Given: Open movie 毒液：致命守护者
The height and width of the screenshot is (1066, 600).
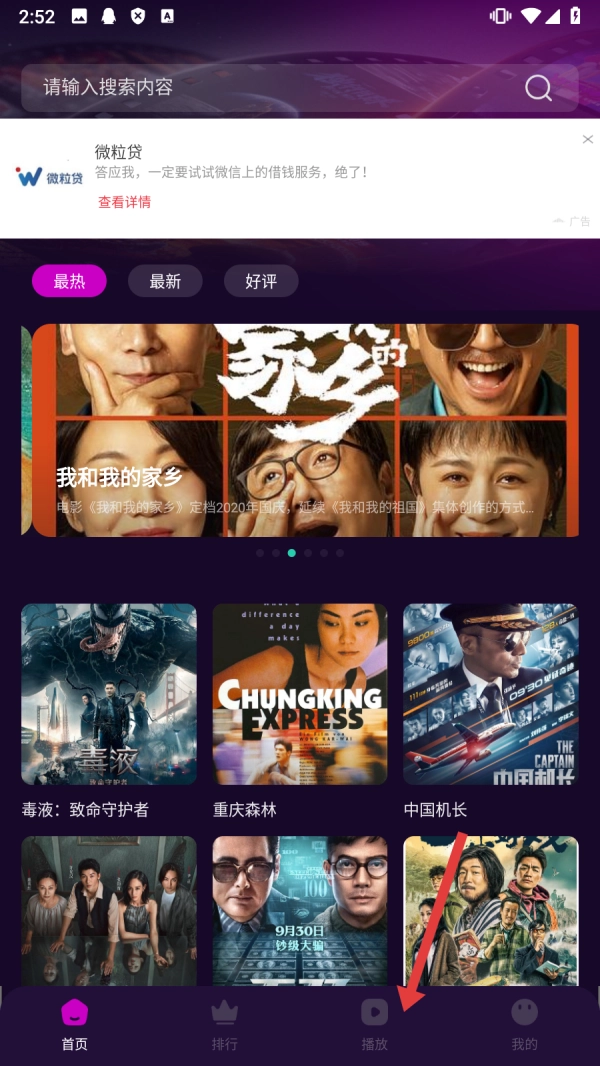Looking at the screenshot, I should point(109,695).
